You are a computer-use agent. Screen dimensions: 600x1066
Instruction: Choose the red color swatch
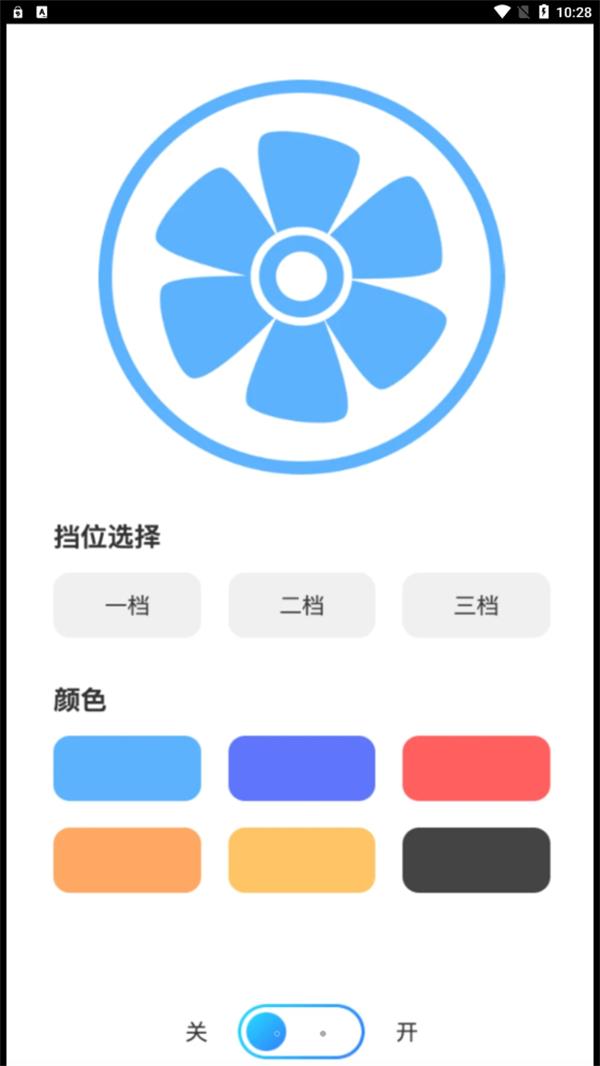[x=476, y=768]
